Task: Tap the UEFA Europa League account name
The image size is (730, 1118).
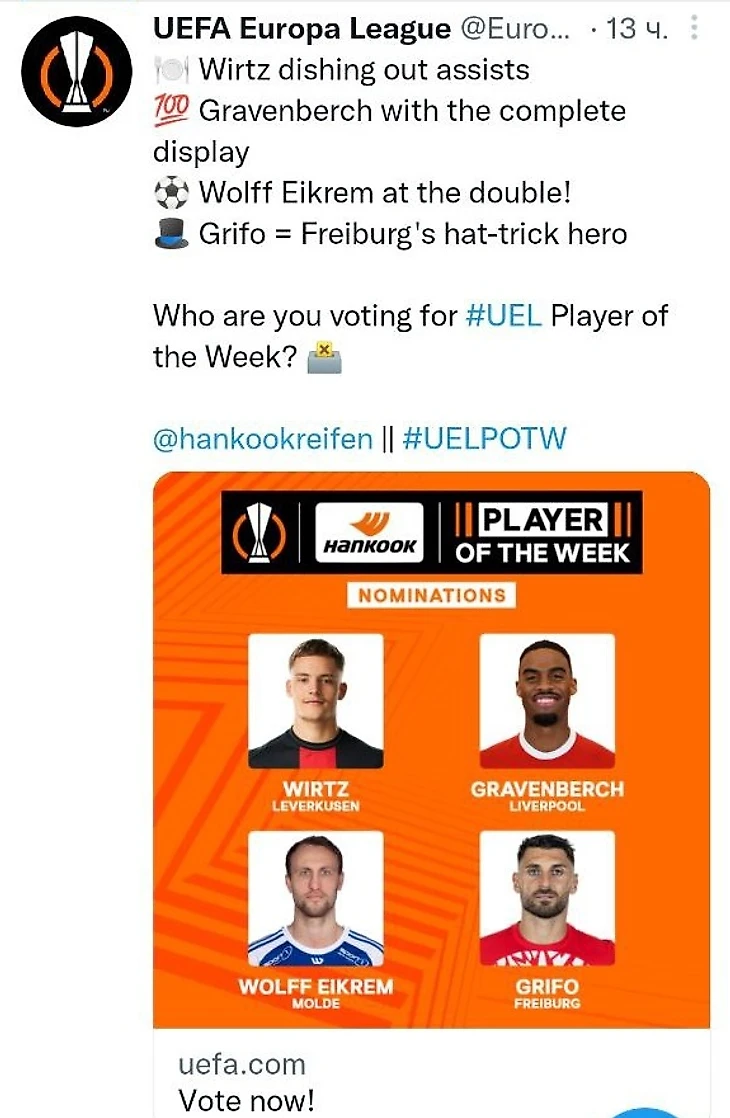Action: [301, 29]
